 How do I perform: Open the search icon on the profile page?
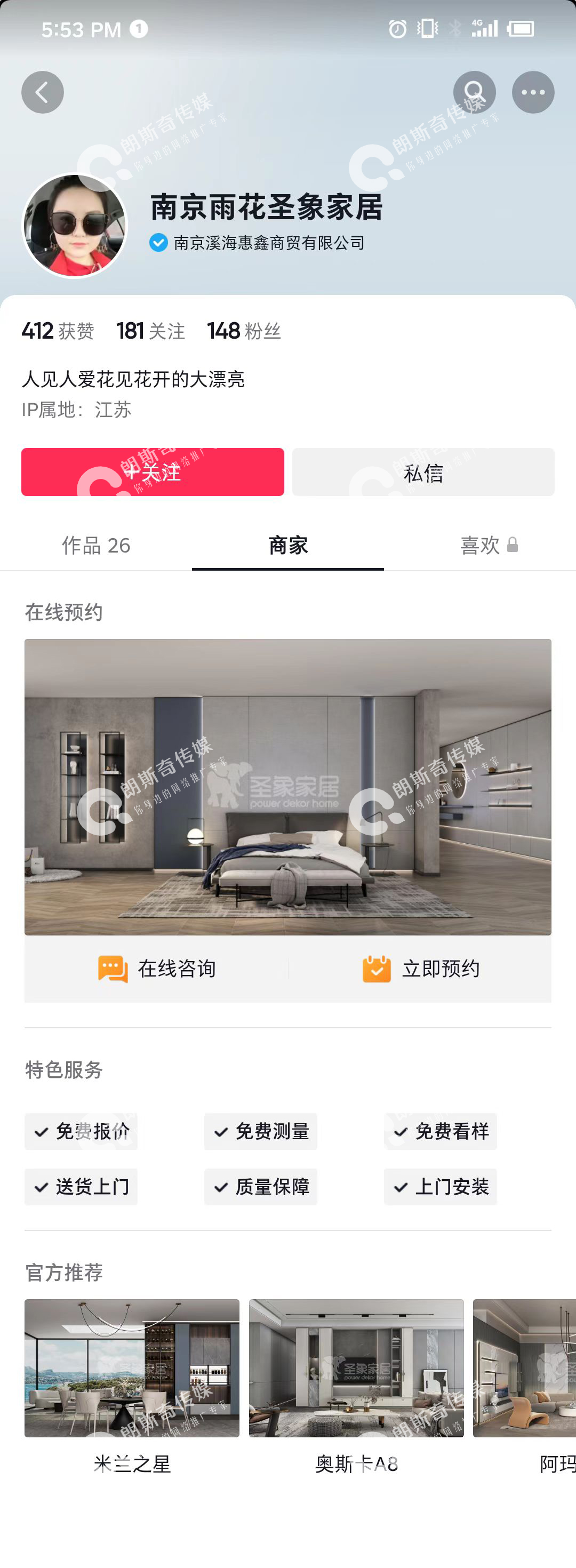[x=474, y=91]
